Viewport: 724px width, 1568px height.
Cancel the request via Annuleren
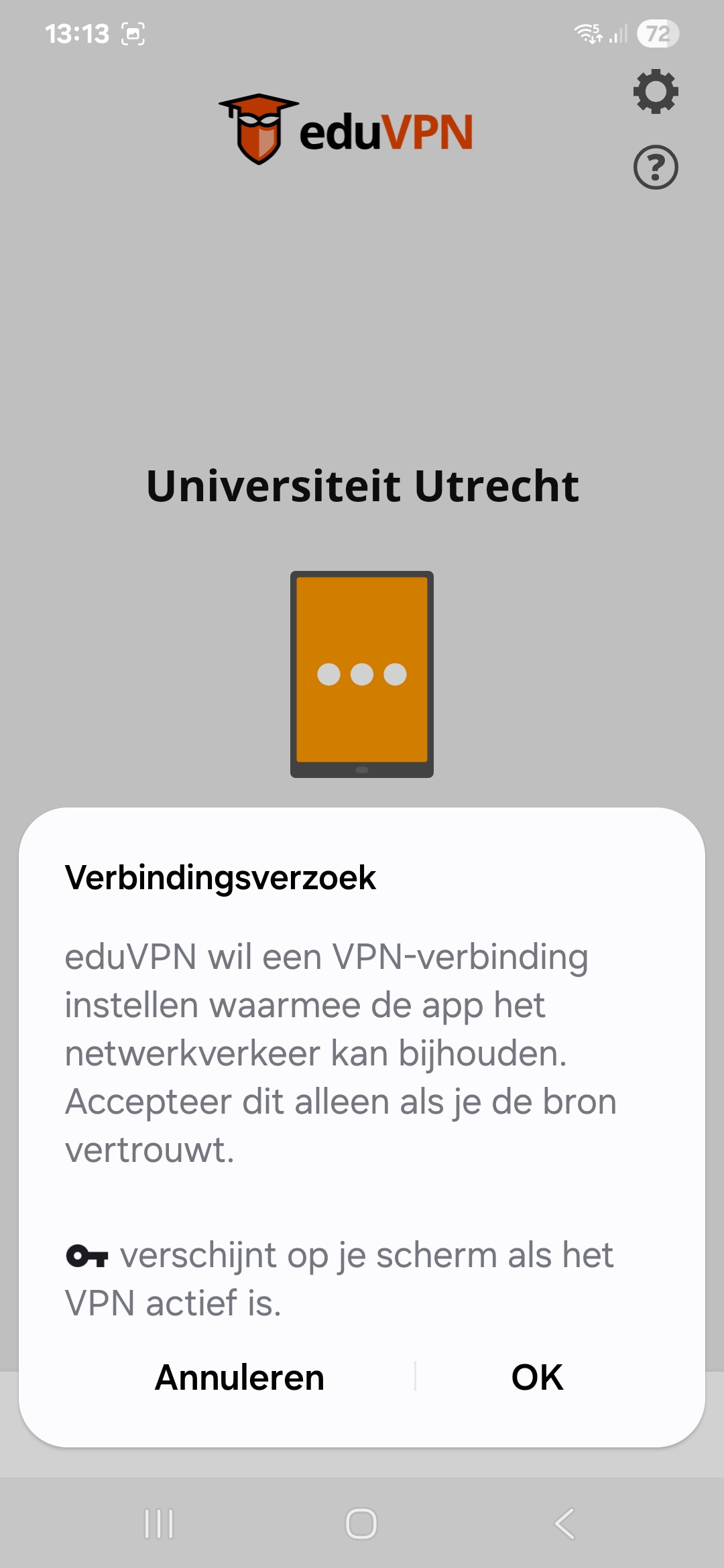point(239,1377)
